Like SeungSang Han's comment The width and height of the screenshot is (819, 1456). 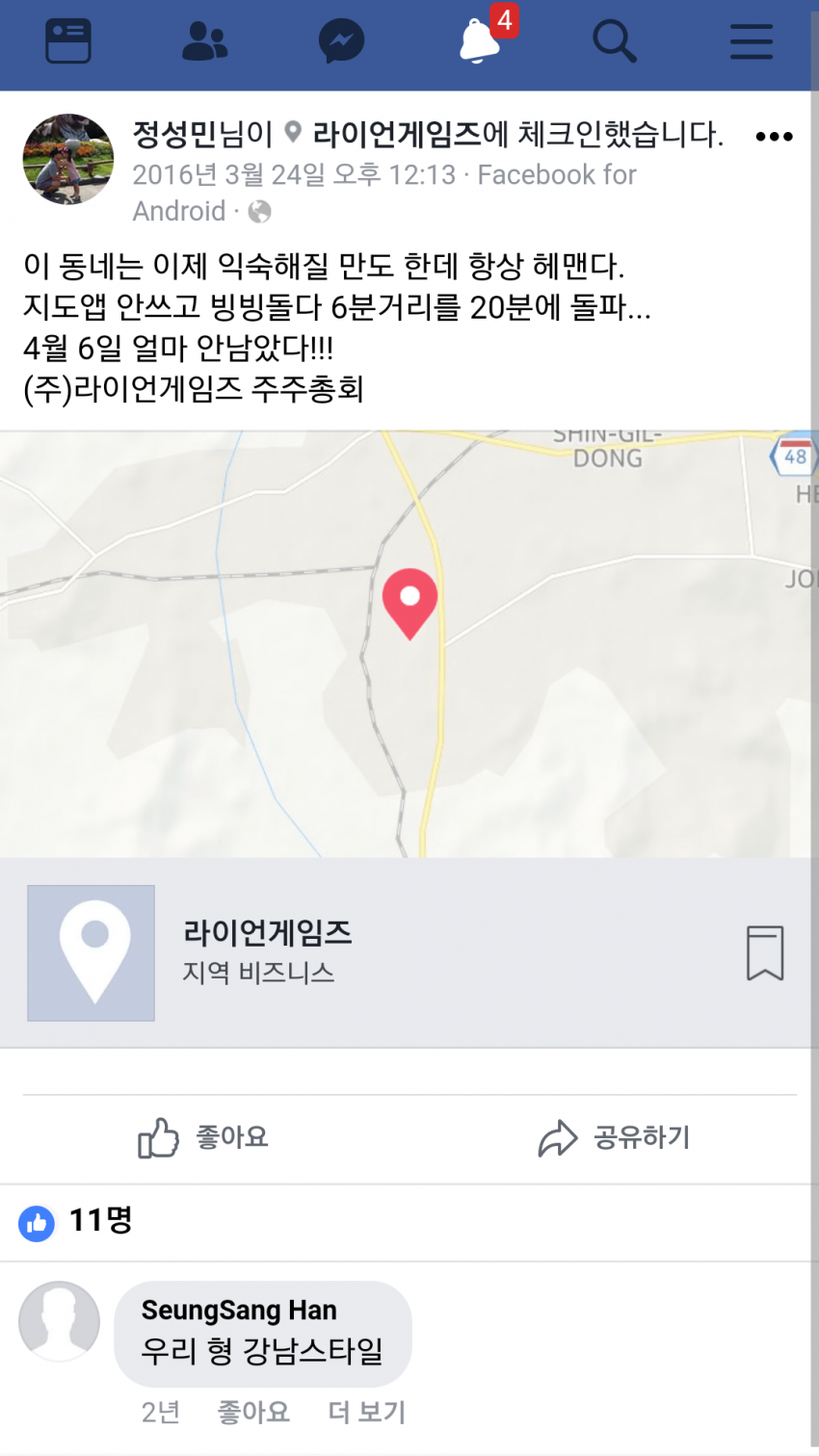[253, 1412]
